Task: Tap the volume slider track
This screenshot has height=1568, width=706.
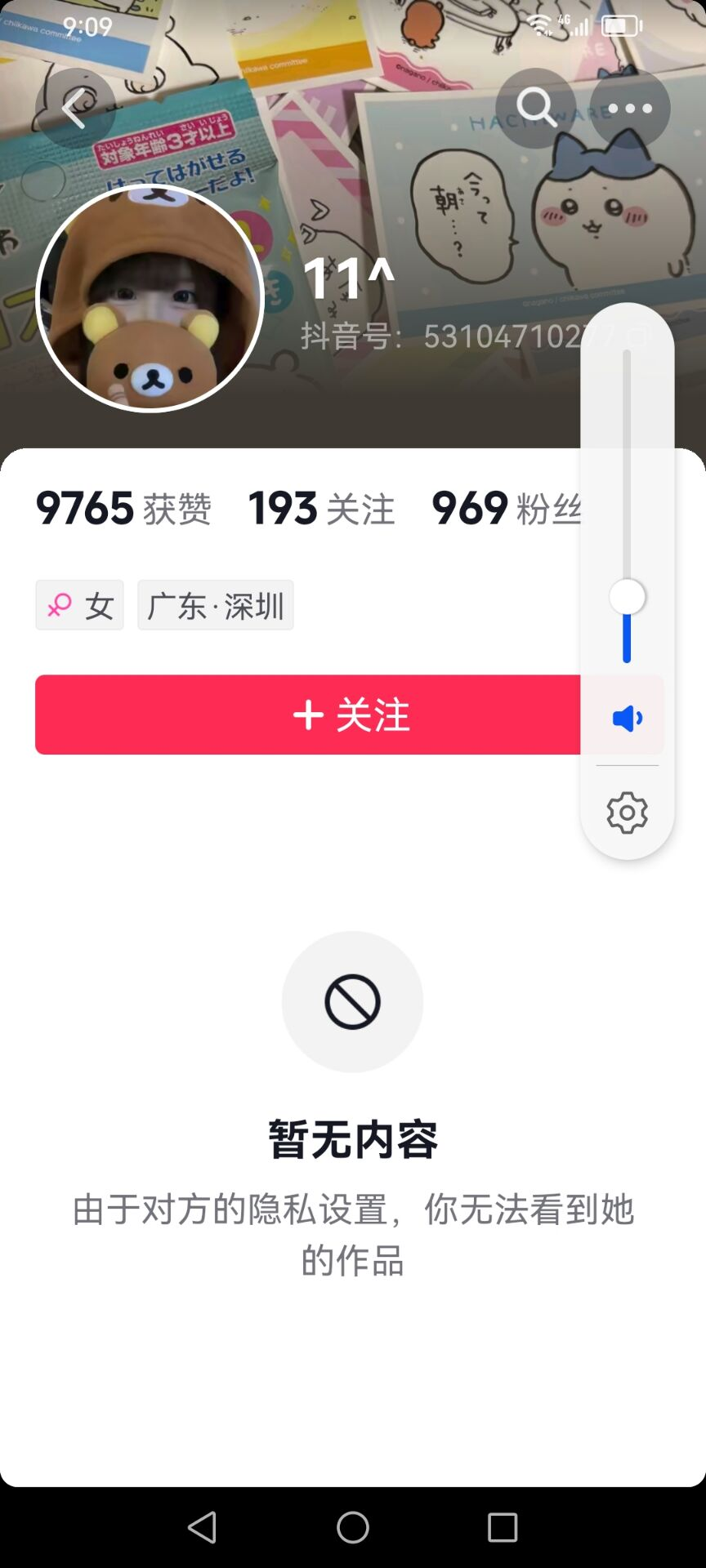Action: tap(627, 506)
